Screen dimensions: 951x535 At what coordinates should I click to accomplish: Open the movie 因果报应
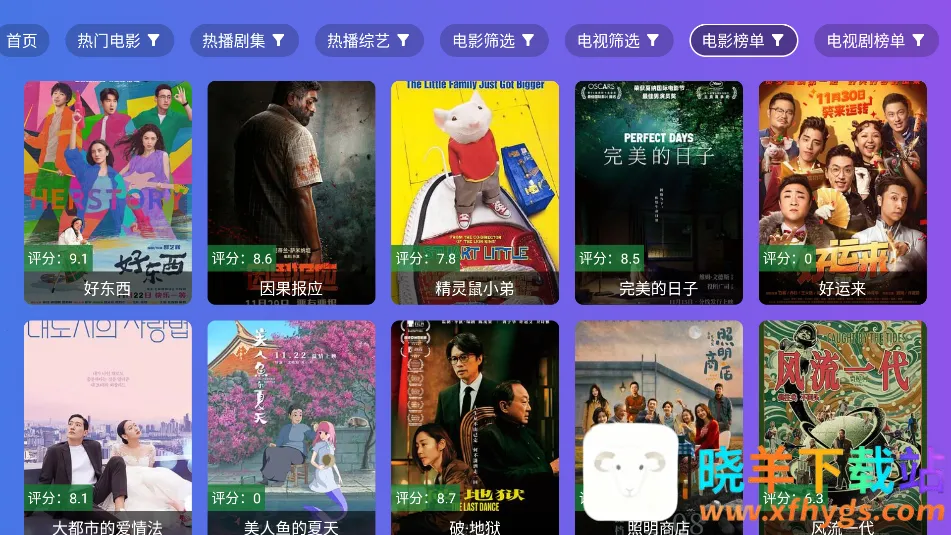[291, 190]
